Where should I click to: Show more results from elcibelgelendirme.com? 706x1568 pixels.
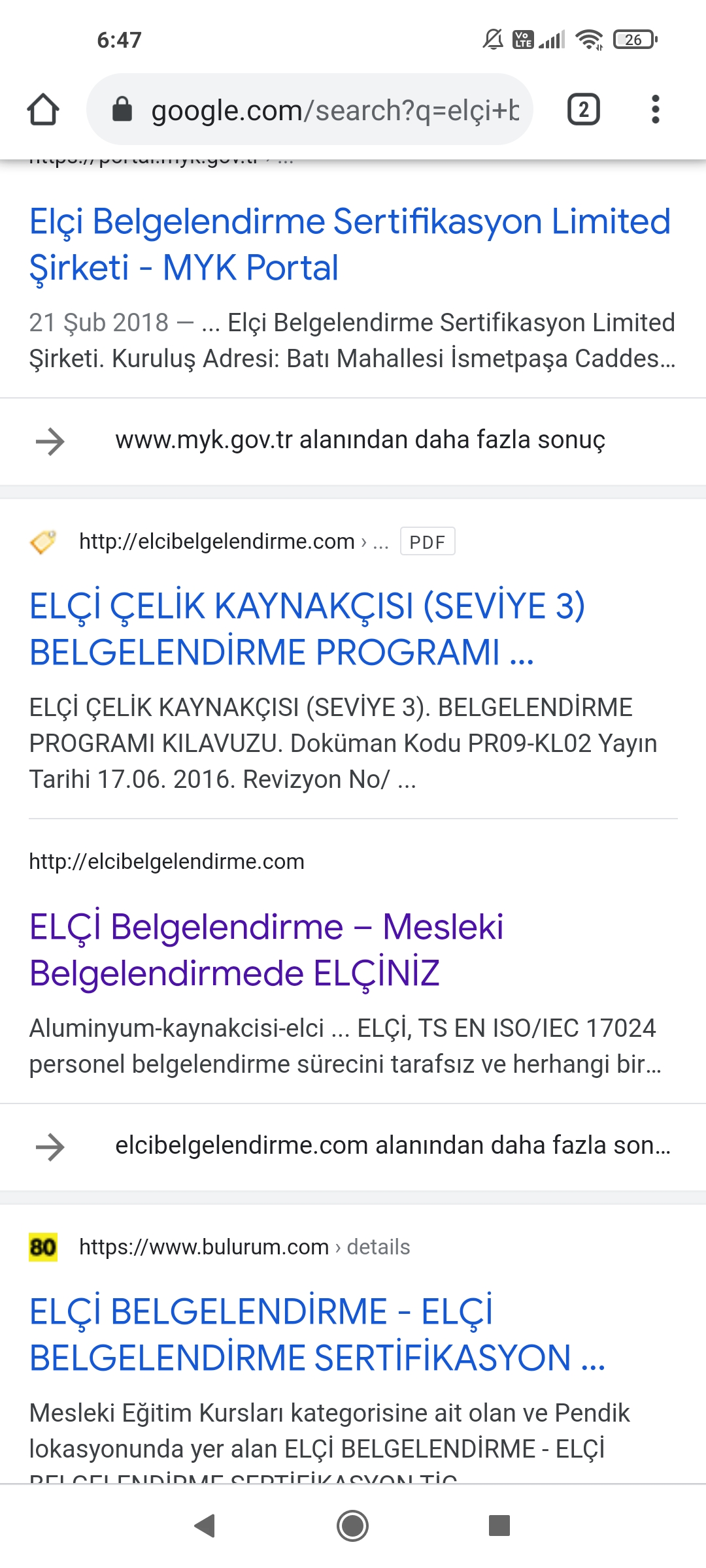[353, 1146]
